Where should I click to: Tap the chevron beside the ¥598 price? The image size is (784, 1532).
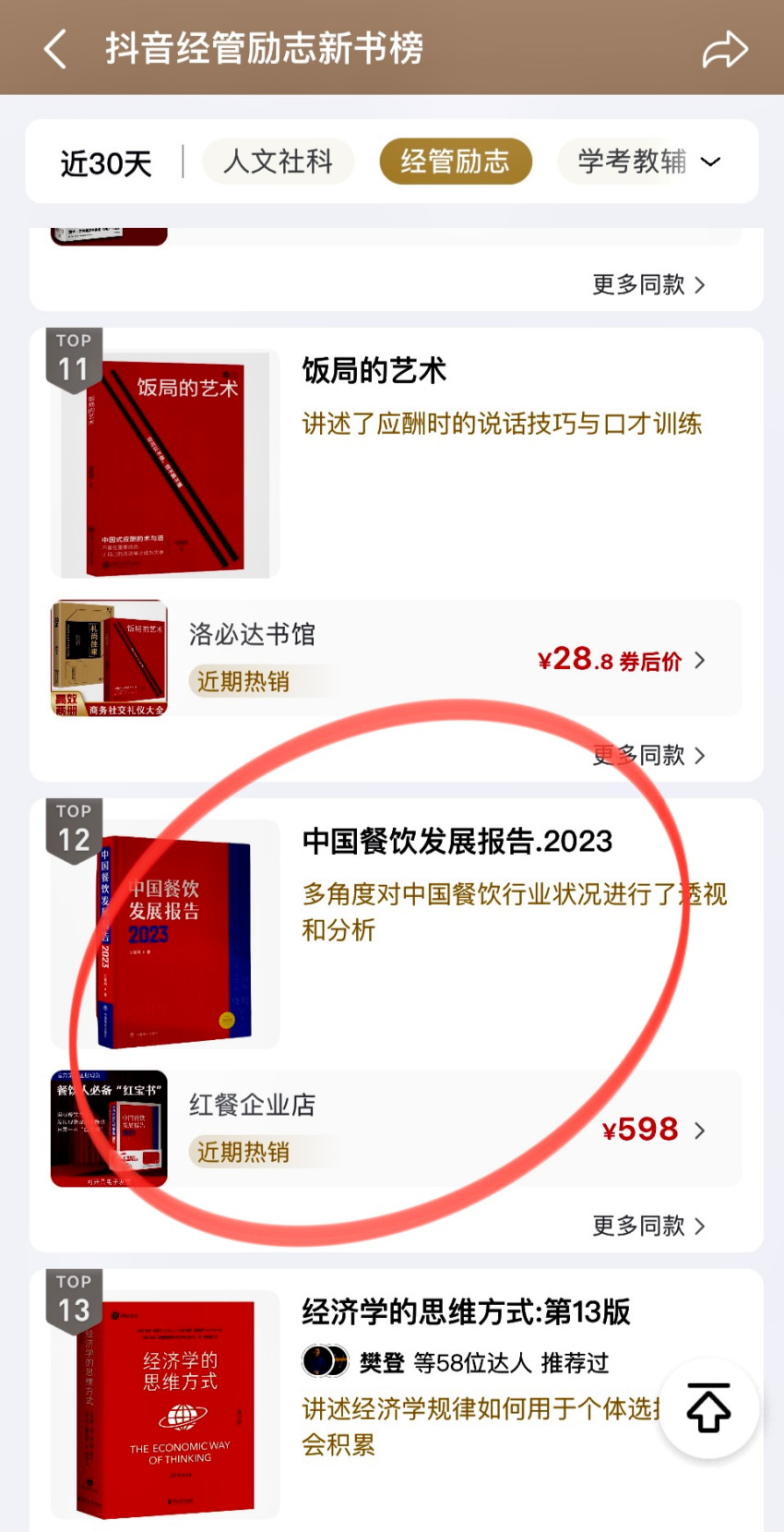pos(700,1131)
